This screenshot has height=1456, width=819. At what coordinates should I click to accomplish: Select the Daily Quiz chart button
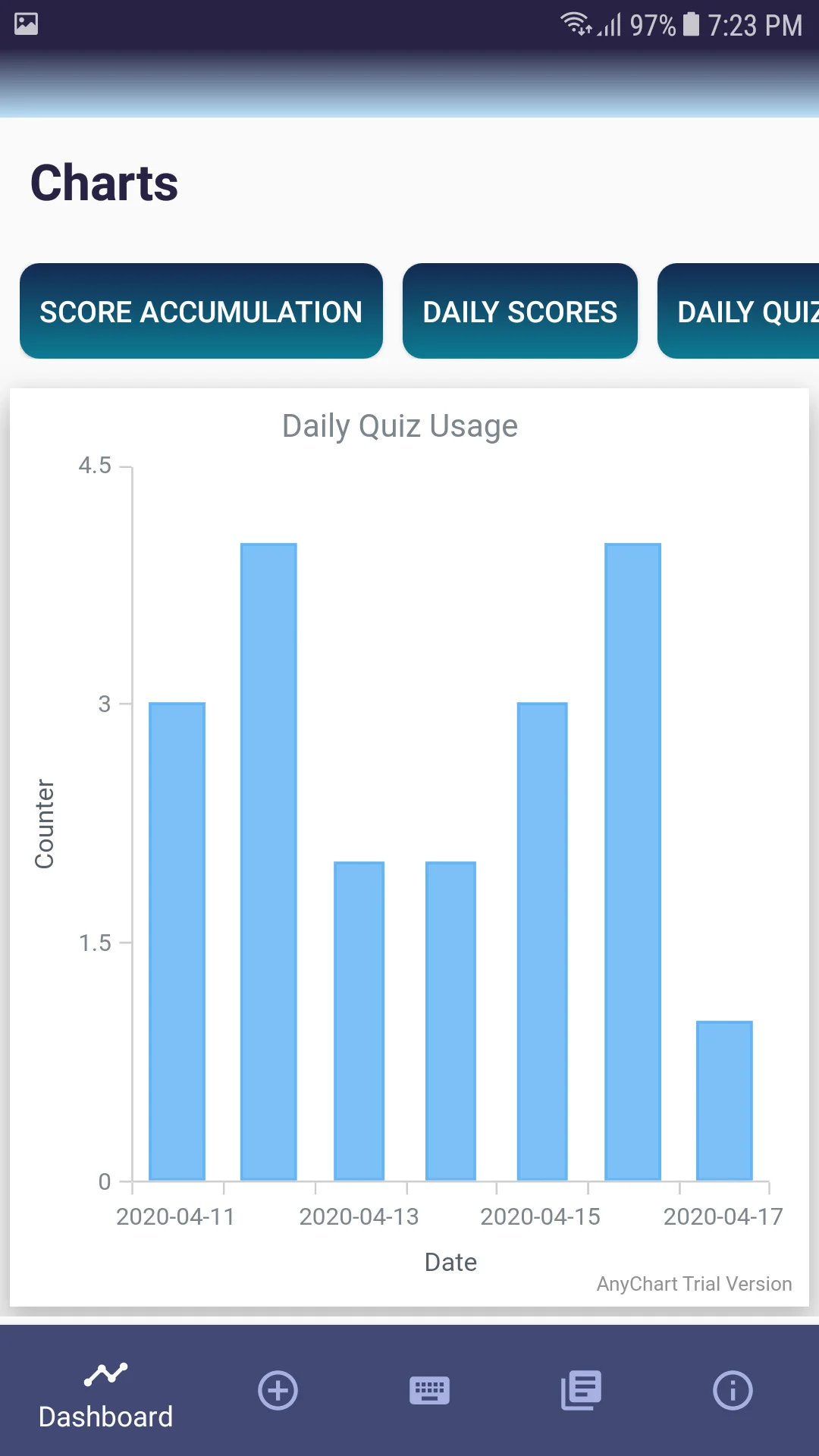[739, 311]
